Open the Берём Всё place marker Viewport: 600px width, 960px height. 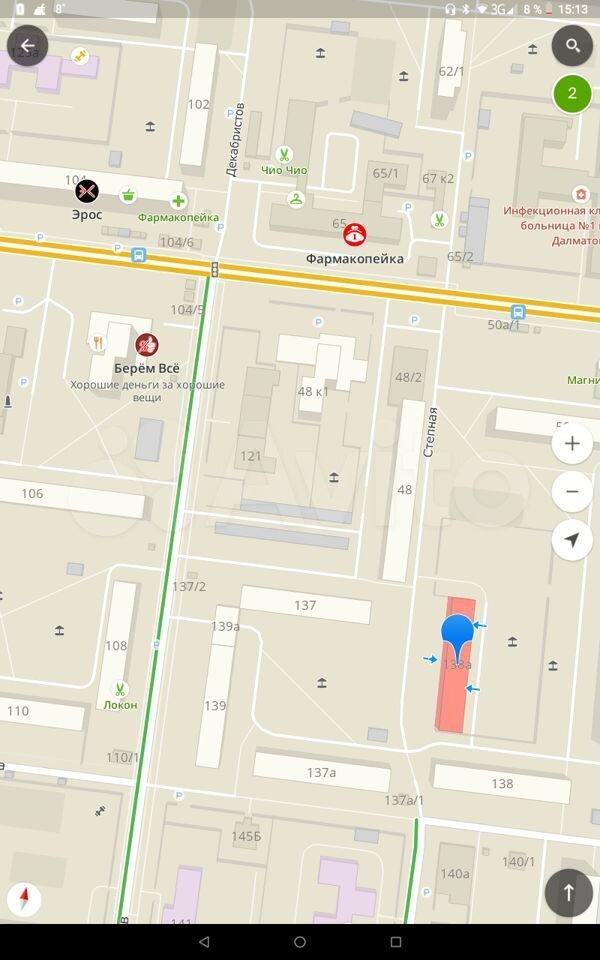point(147,345)
